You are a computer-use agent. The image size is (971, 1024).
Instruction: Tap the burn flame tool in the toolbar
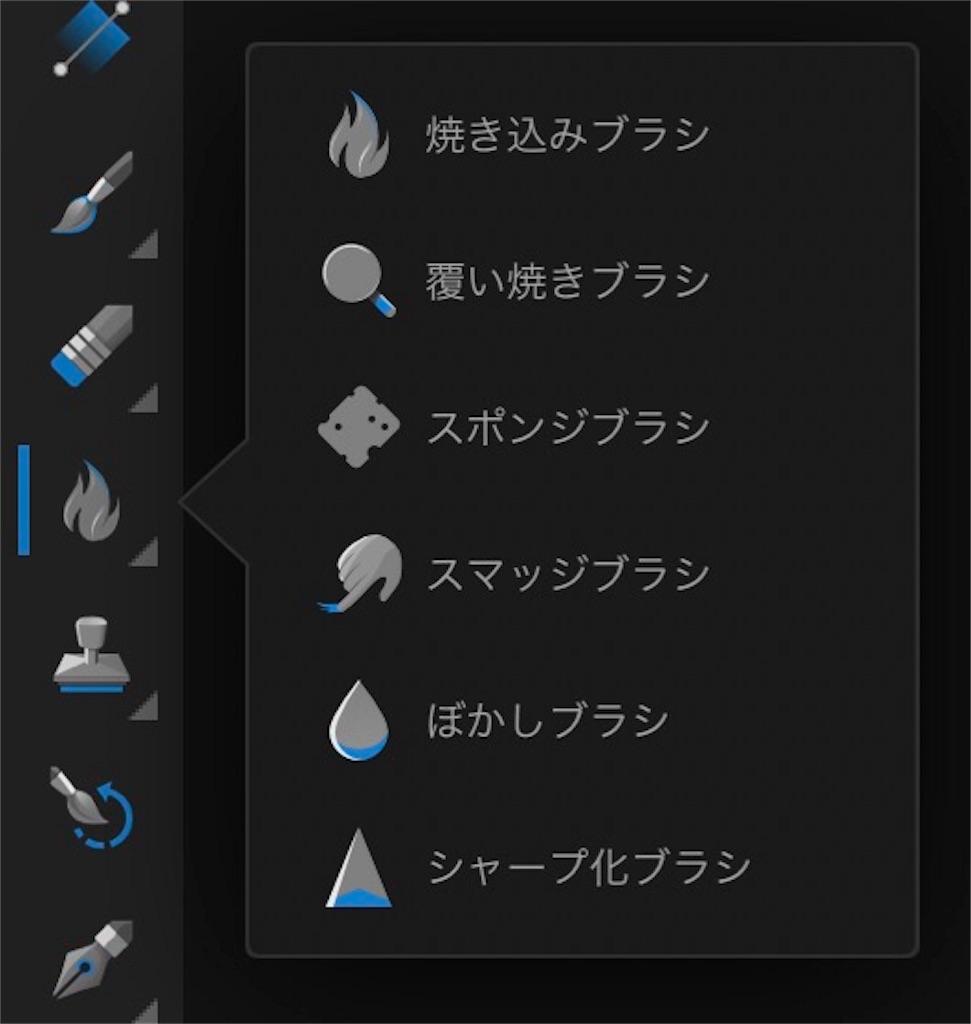[92, 500]
